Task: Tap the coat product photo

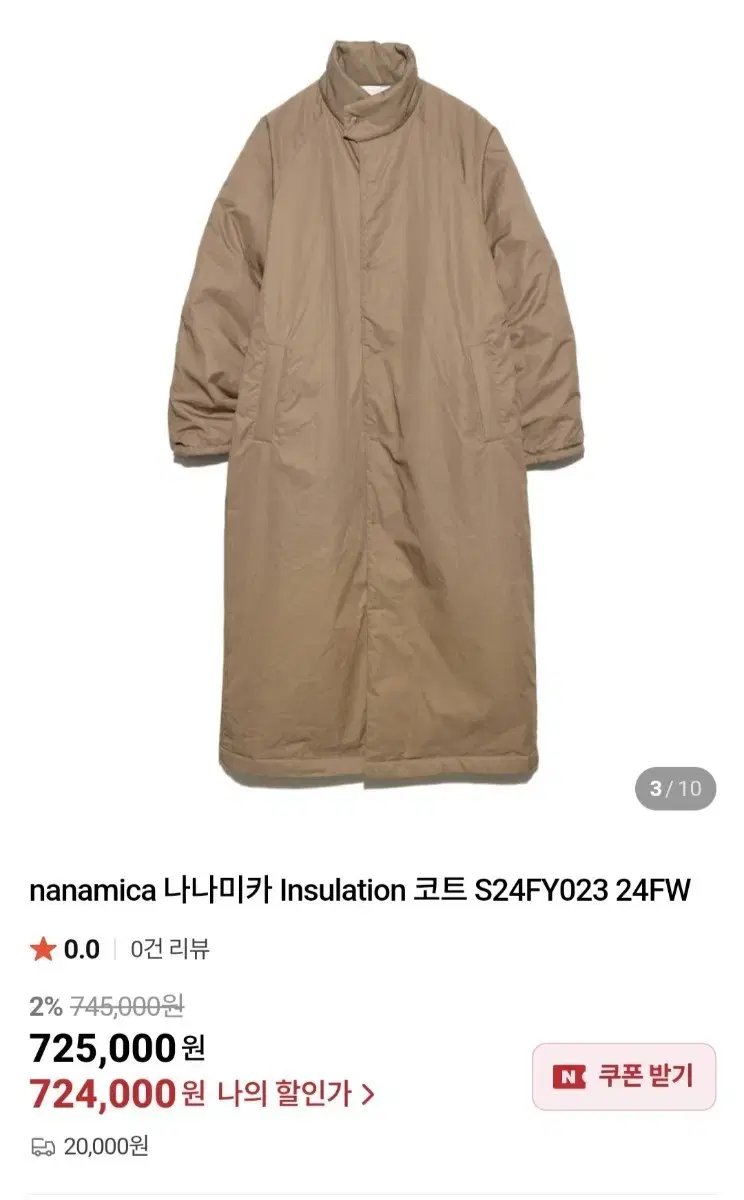Action: click(371, 400)
